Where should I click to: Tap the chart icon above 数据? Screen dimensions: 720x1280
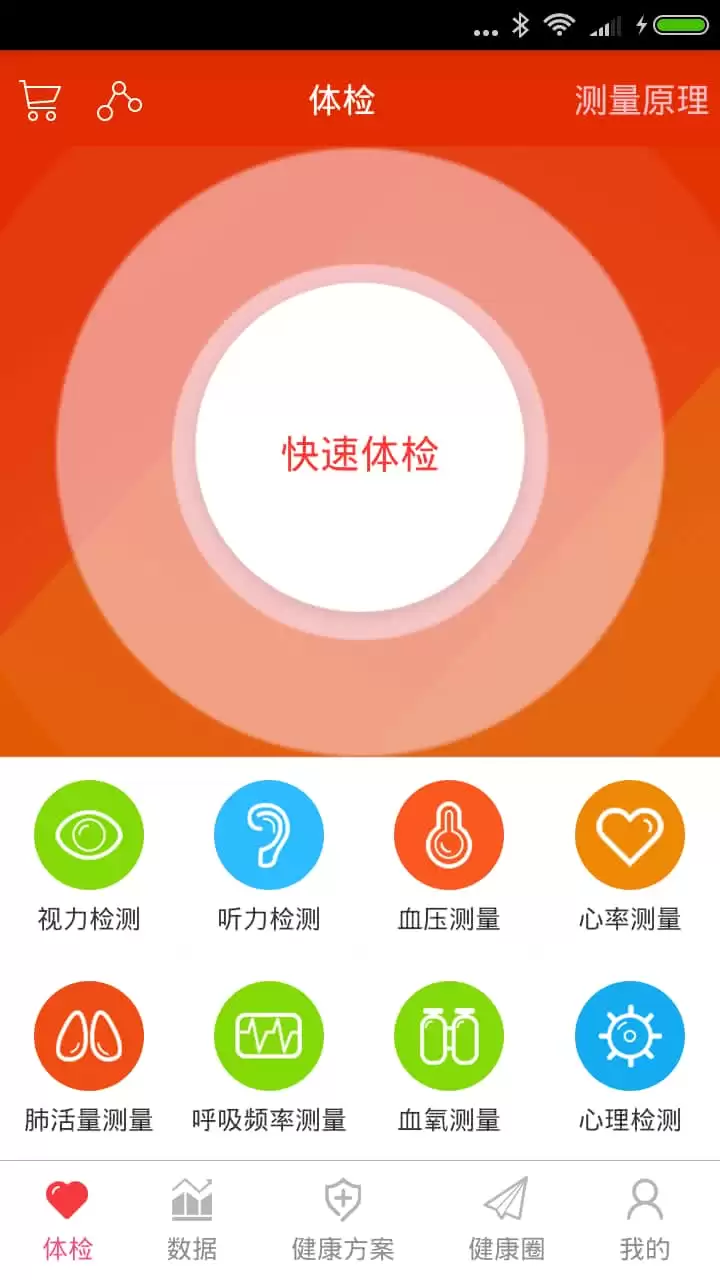tap(190, 1196)
